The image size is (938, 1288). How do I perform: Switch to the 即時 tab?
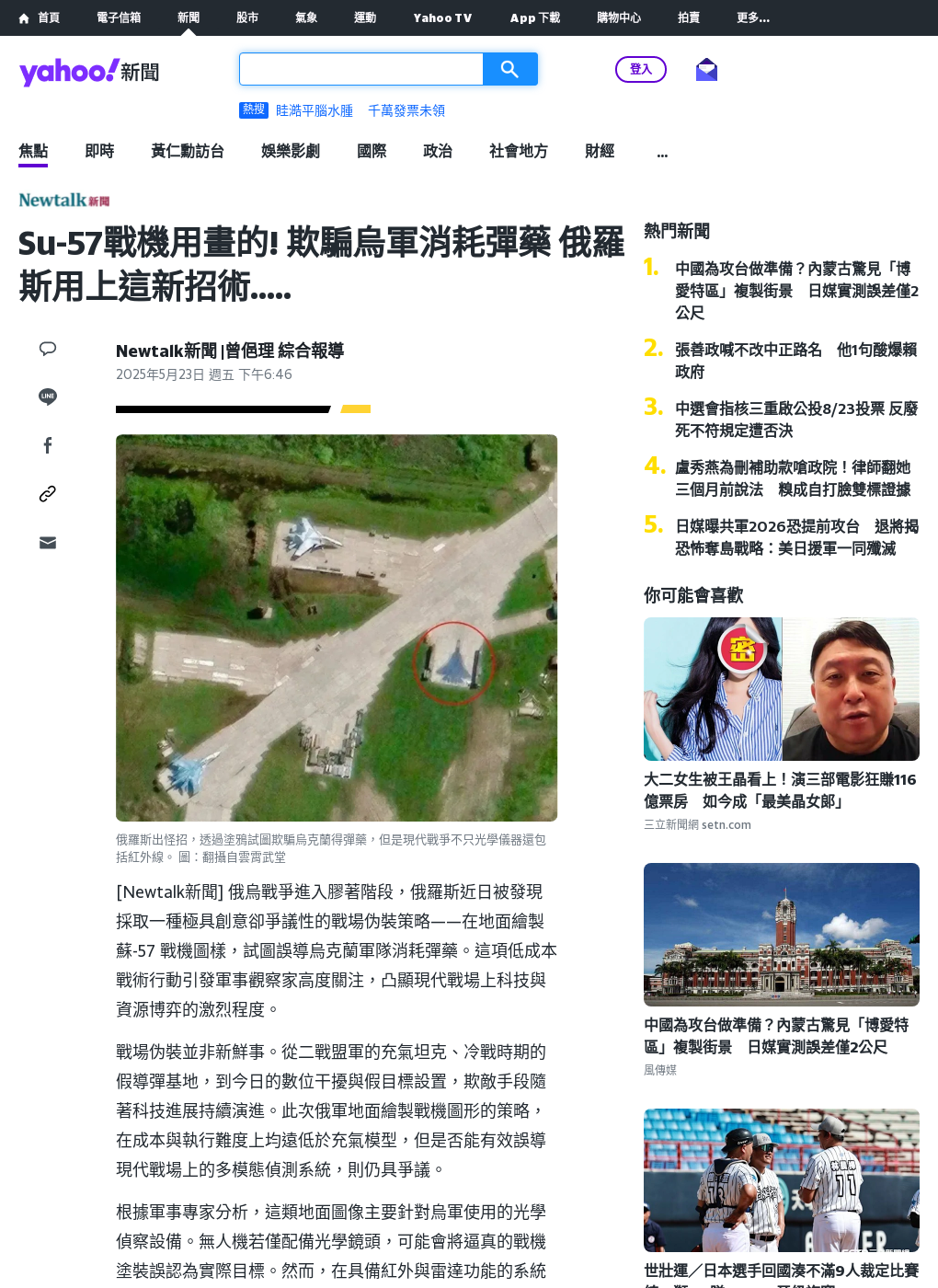coord(99,151)
